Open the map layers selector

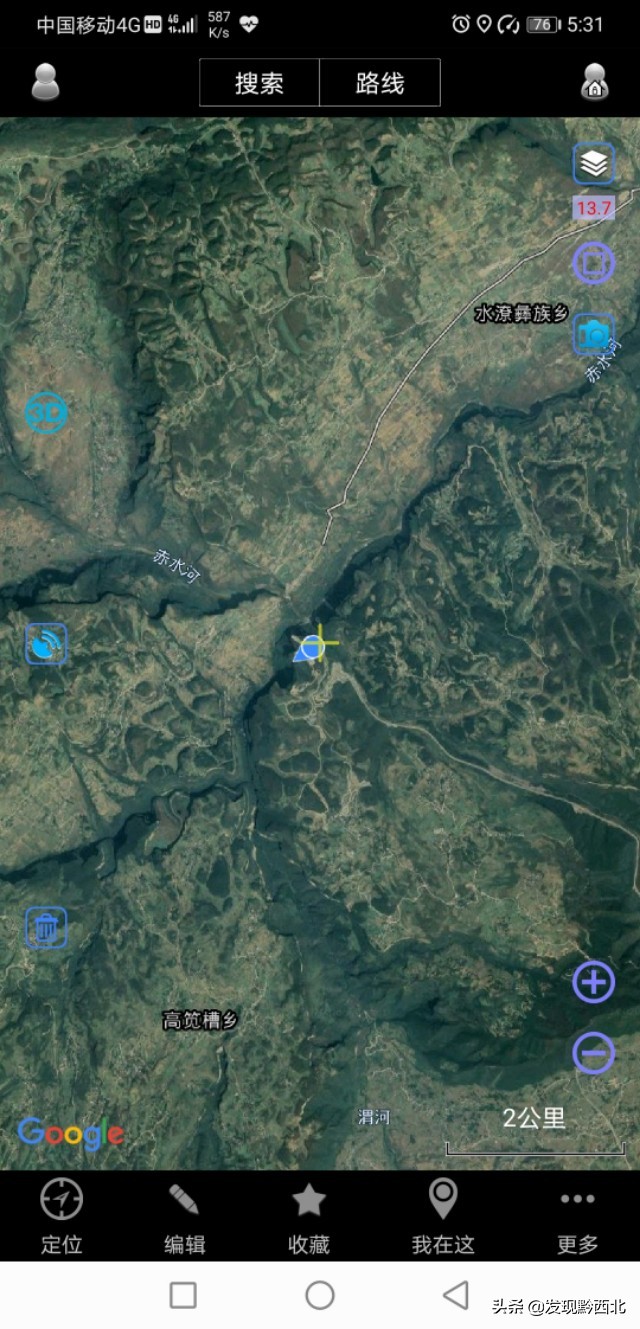pos(594,163)
